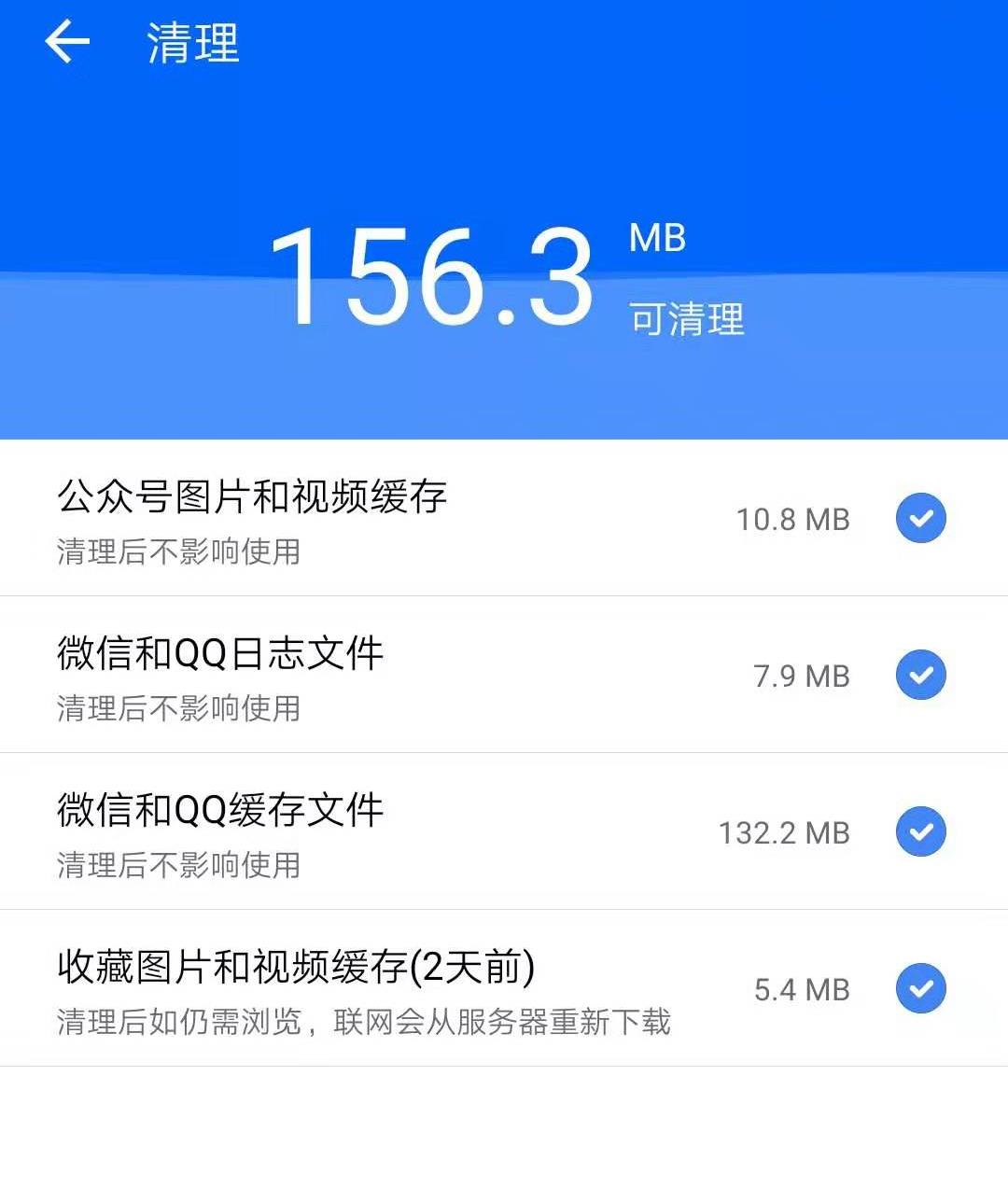Tap the blue checkmark beside 公众号图片和视频缓存
The width and height of the screenshot is (1008, 1187).
coord(920,519)
